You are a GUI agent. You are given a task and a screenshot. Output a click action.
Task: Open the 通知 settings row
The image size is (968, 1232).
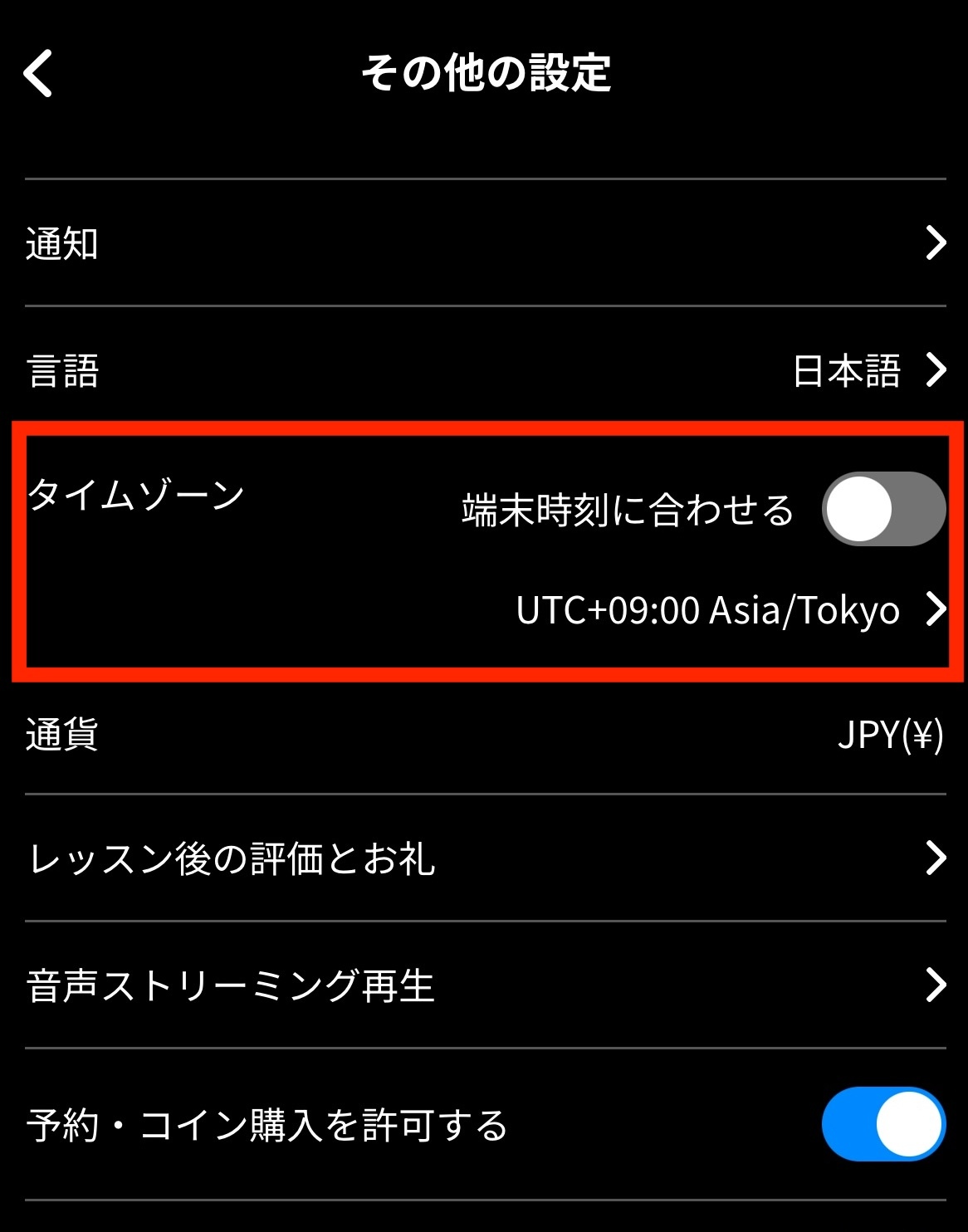[485, 243]
